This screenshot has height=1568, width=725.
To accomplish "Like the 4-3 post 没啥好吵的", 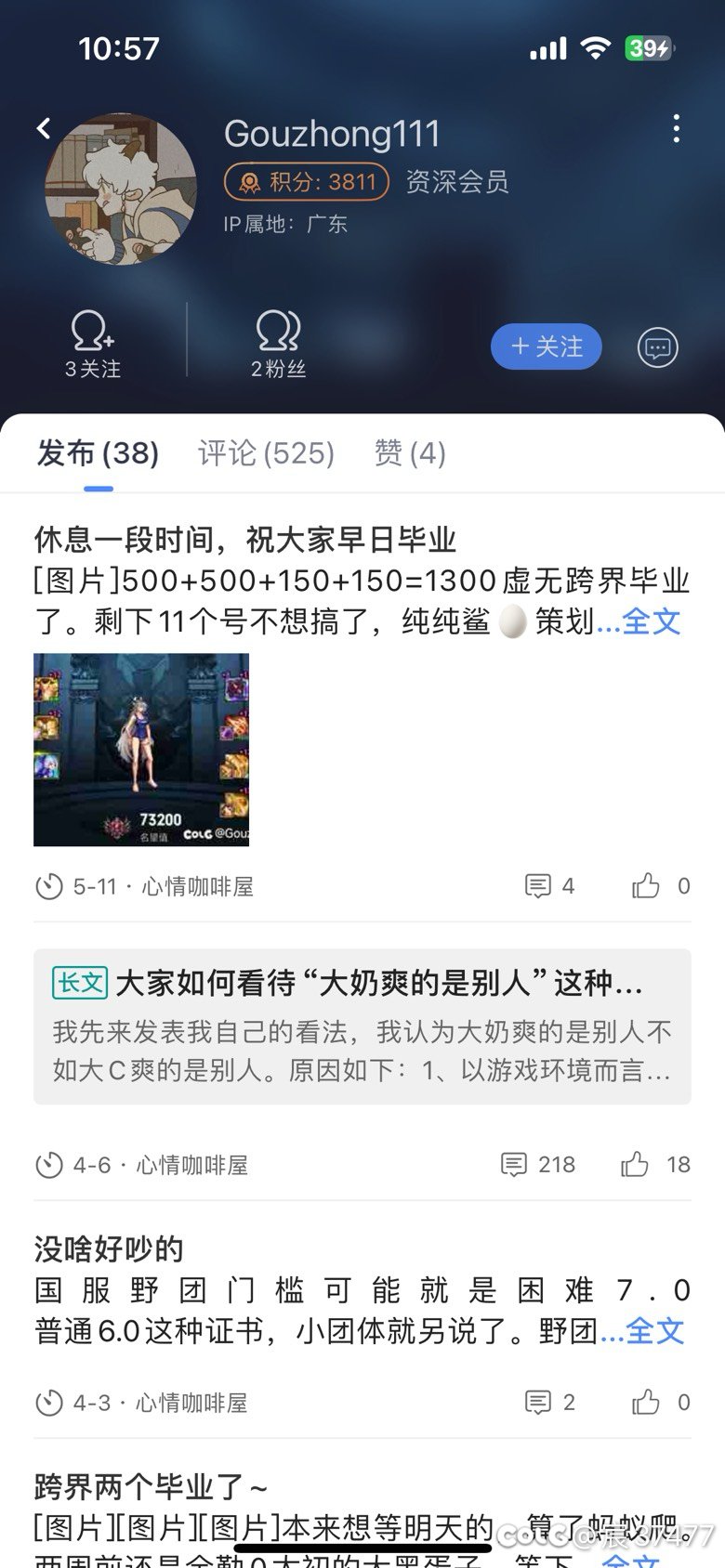I will coord(661,1403).
